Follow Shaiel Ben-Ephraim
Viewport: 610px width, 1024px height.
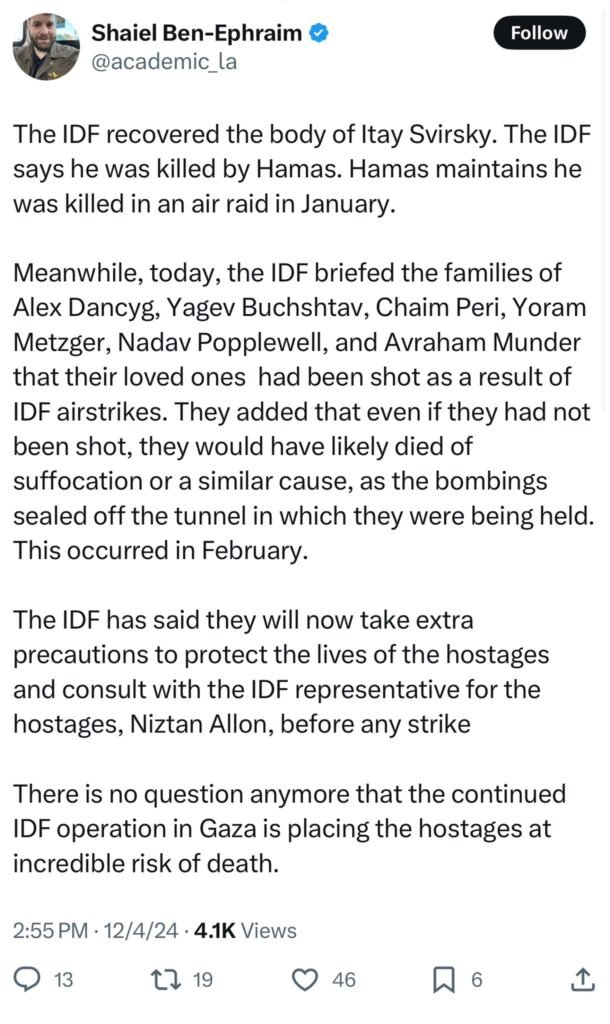(539, 33)
